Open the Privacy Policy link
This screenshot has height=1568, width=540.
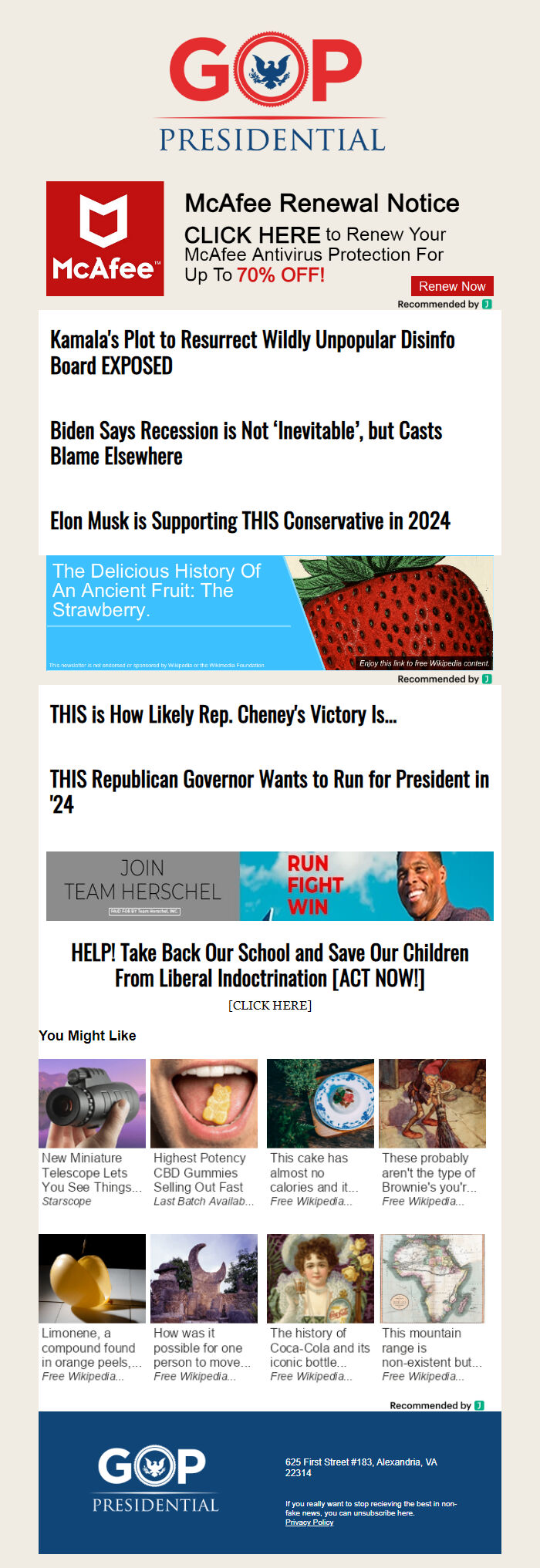[x=309, y=1522]
